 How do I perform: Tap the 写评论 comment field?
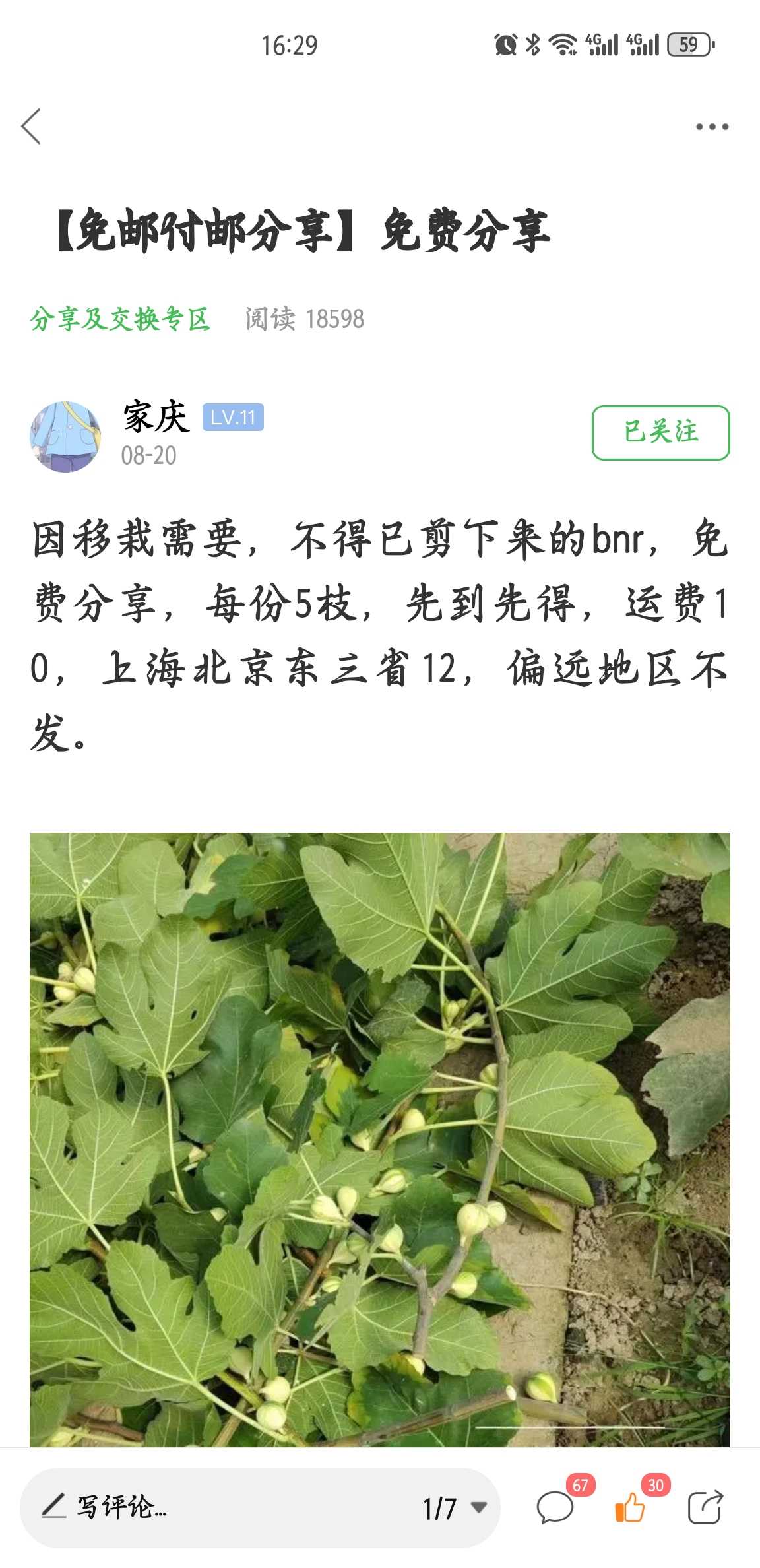click(x=198, y=1507)
